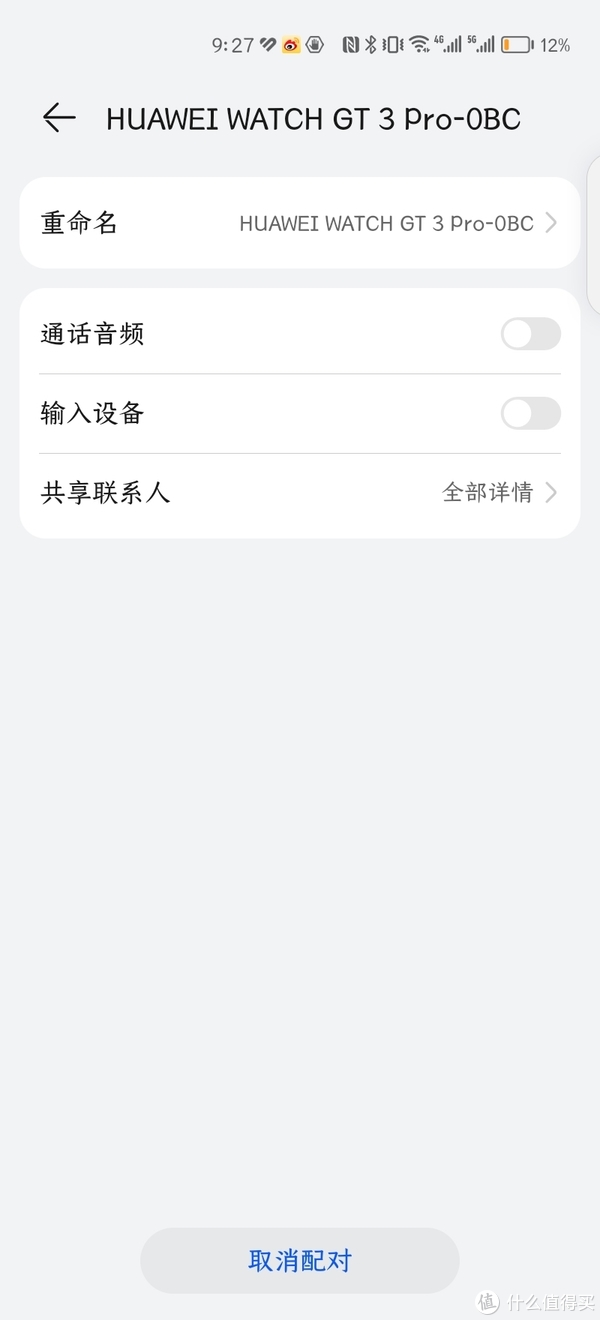Screen dimensions: 600x1320
Task: Open the 重命名 row to rename device
Action: click(299, 223)
